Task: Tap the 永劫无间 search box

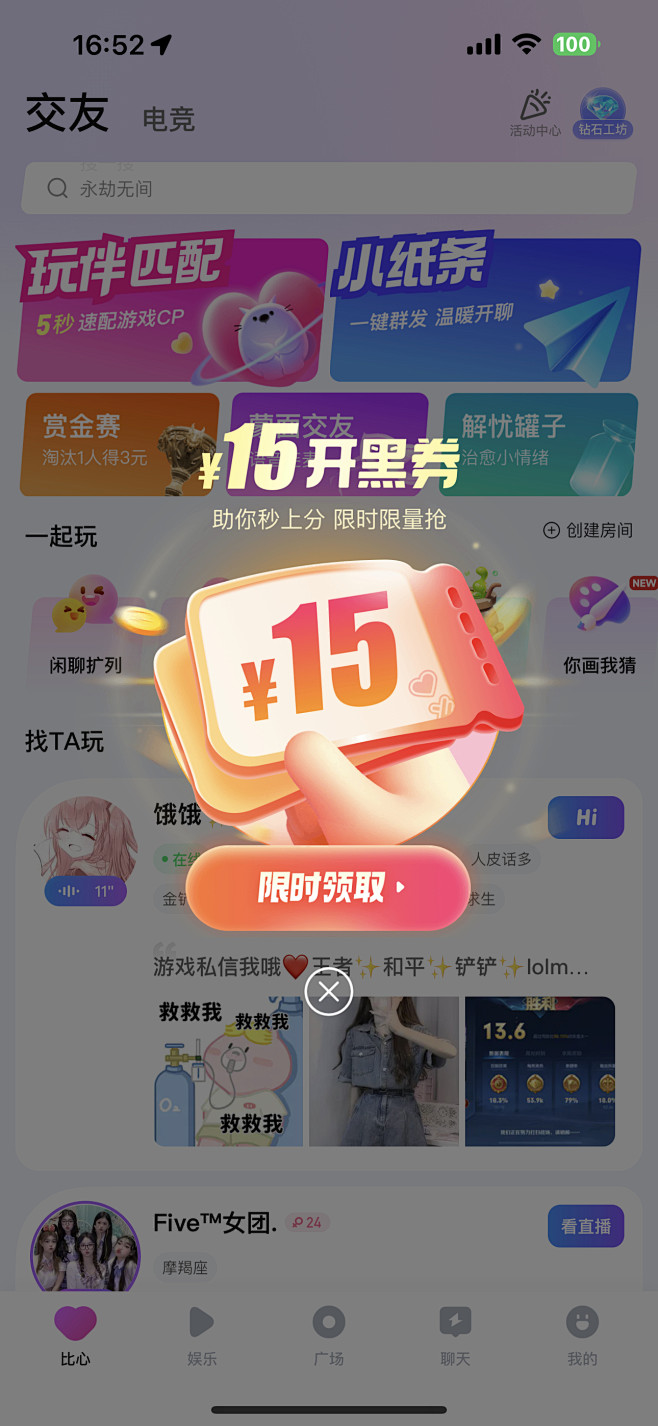Action: click(329, 189)
